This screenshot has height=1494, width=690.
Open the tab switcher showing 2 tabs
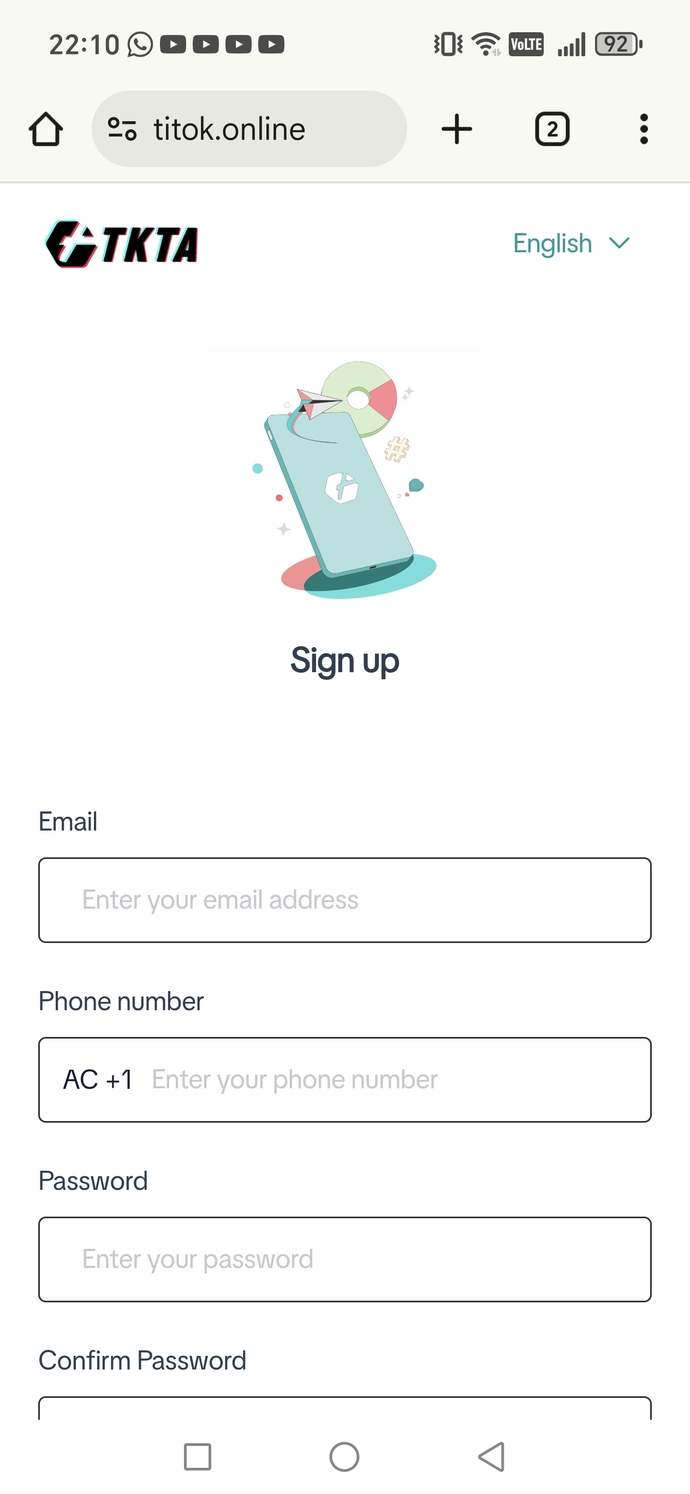point(552,129)
